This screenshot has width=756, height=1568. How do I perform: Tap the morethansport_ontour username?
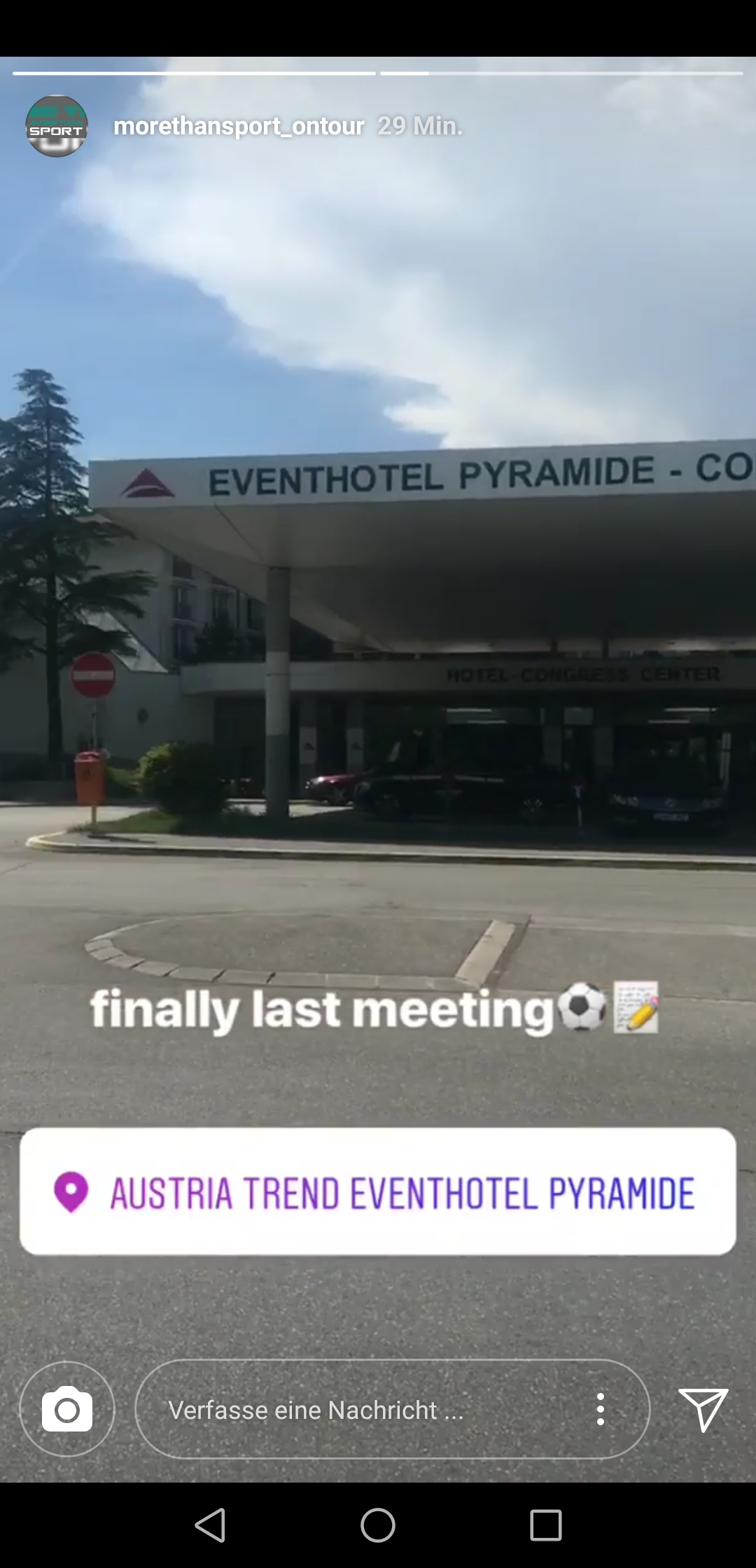(239, 126)
